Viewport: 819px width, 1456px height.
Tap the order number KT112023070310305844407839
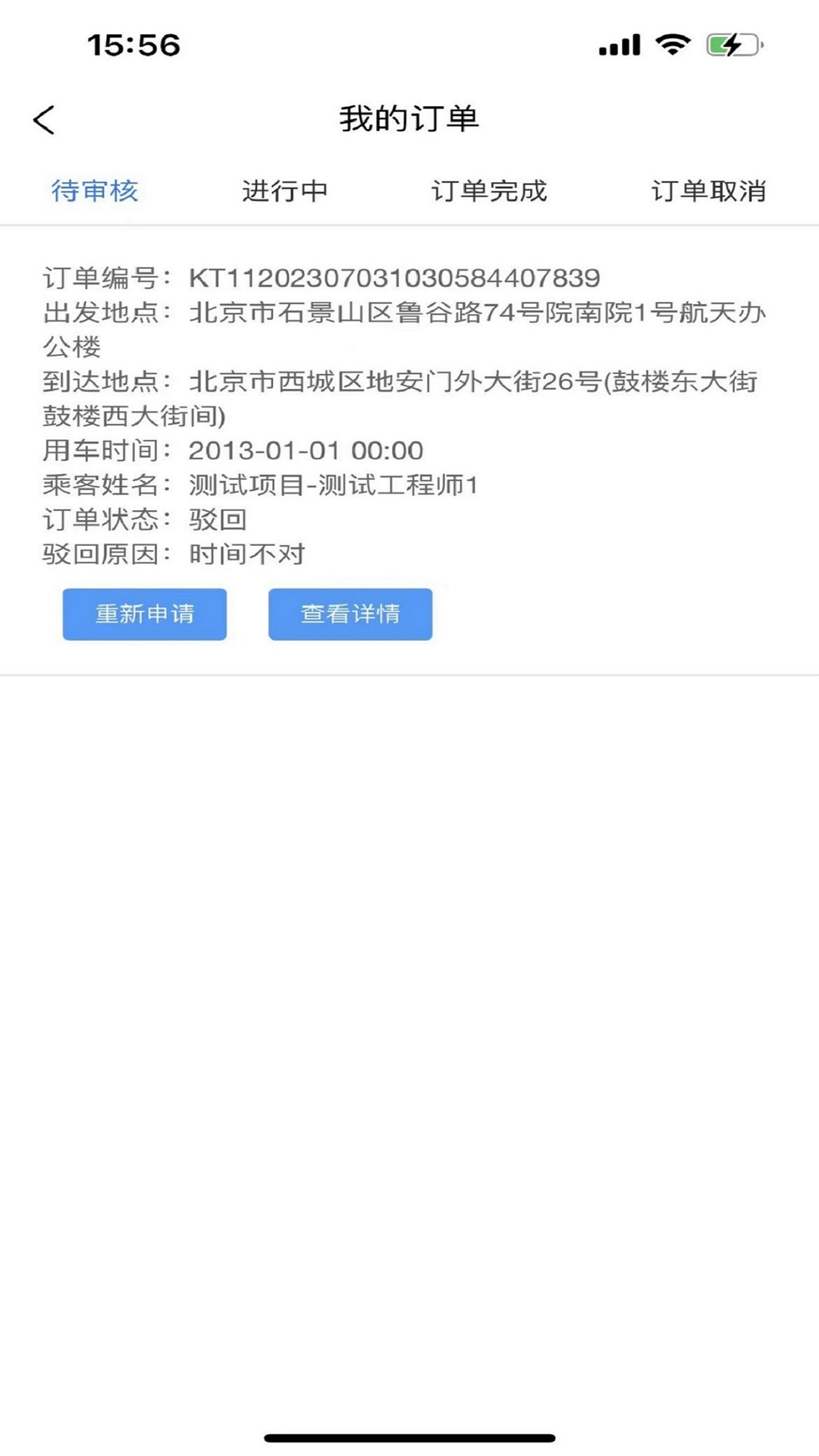pyautogui.click(x=395, y=278)
